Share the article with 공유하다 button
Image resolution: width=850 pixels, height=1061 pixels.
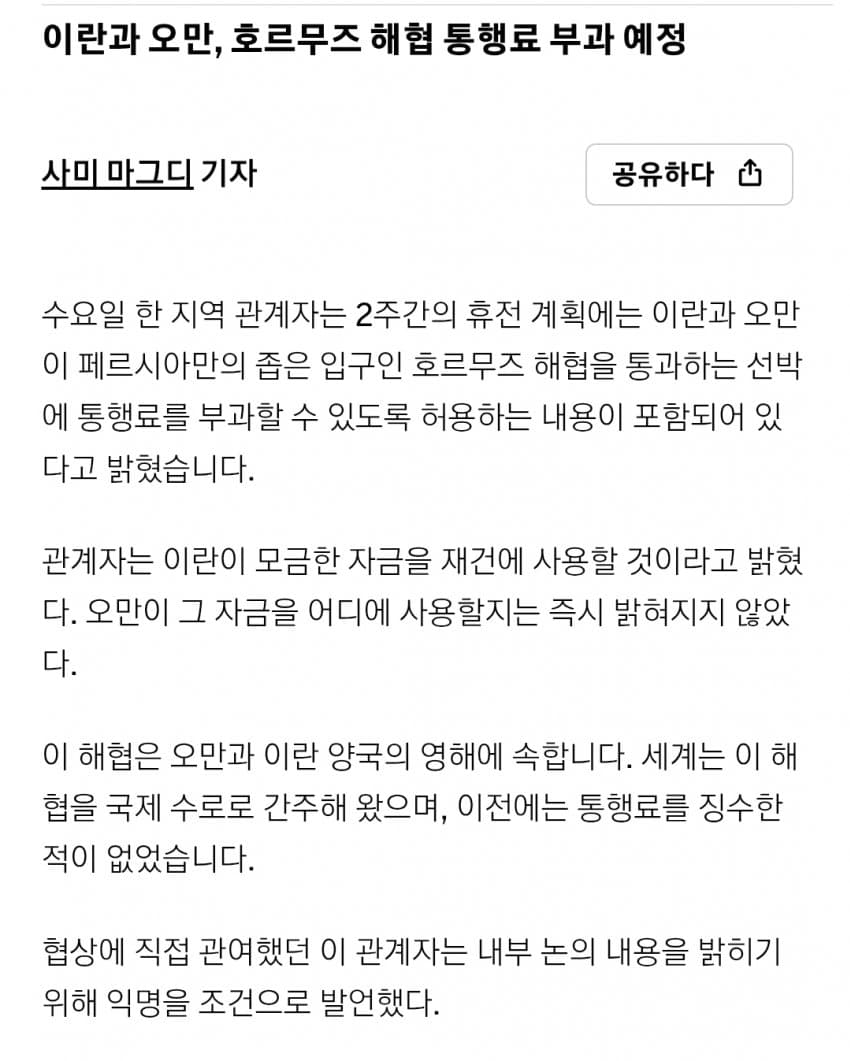[688, 175]
